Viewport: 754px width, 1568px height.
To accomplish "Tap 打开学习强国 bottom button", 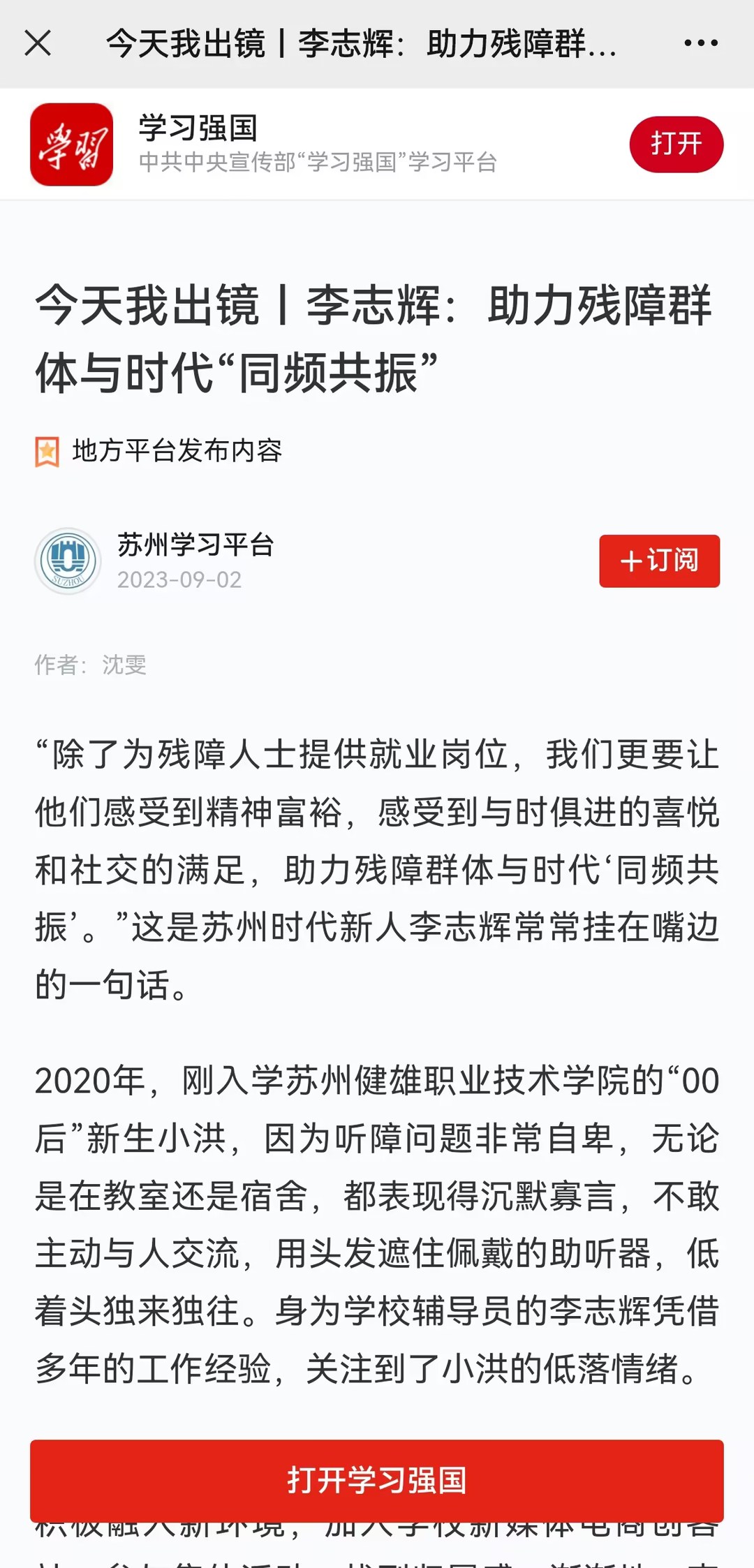I will 376,1479.
